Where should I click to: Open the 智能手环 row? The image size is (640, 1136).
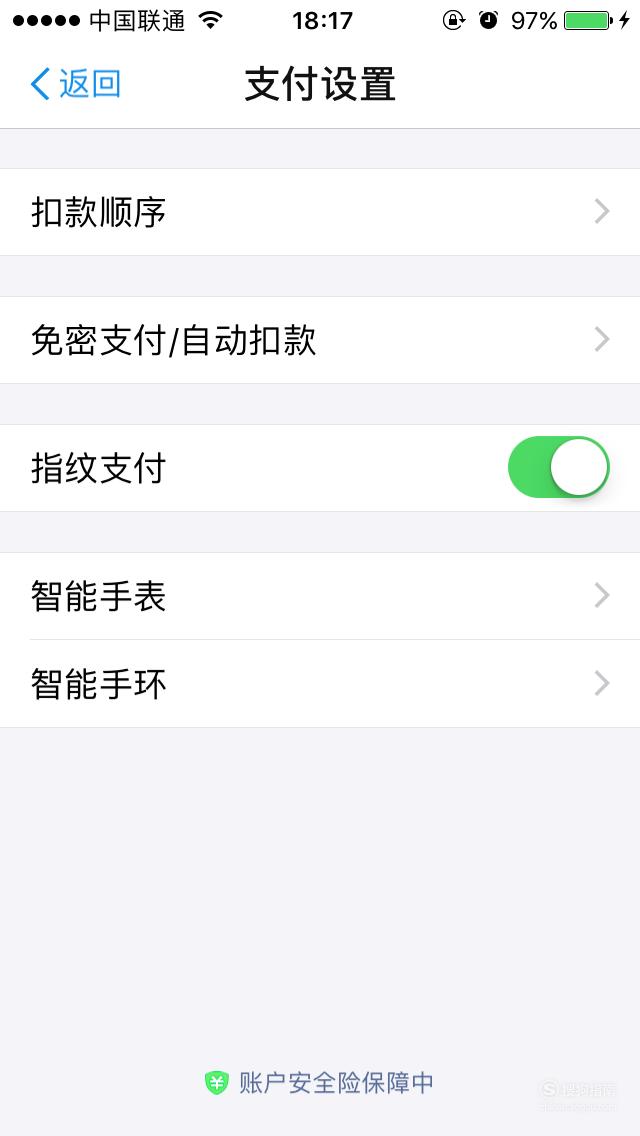(320, 684)
